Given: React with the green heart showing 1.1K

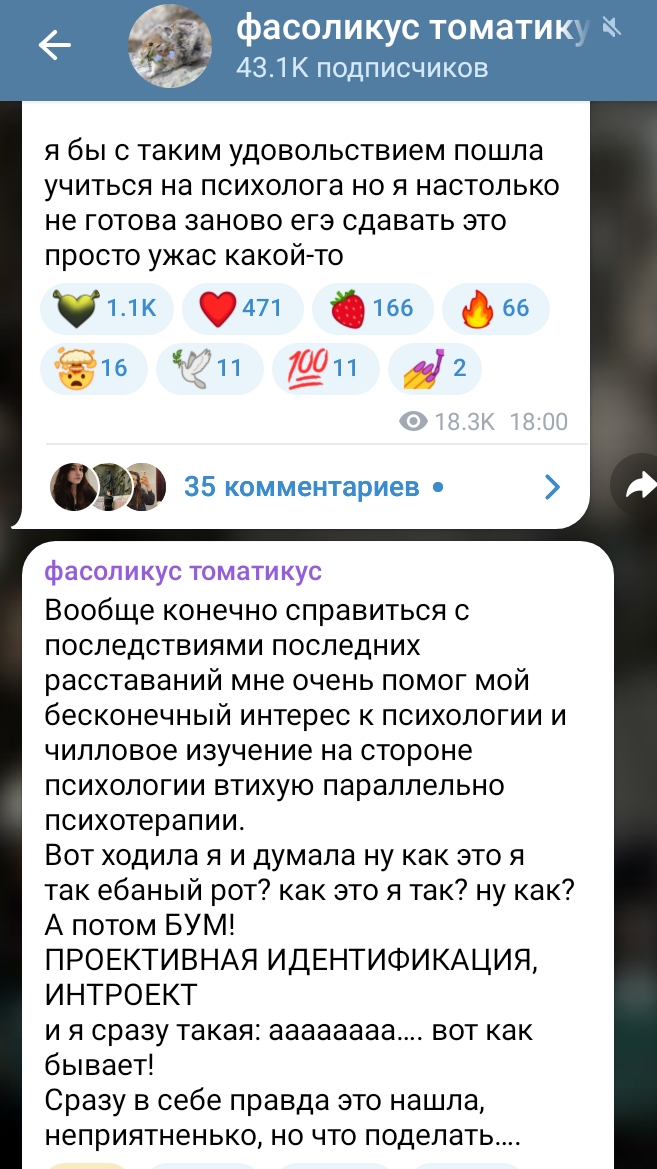Looking at the screenshot, I should 107,308.
